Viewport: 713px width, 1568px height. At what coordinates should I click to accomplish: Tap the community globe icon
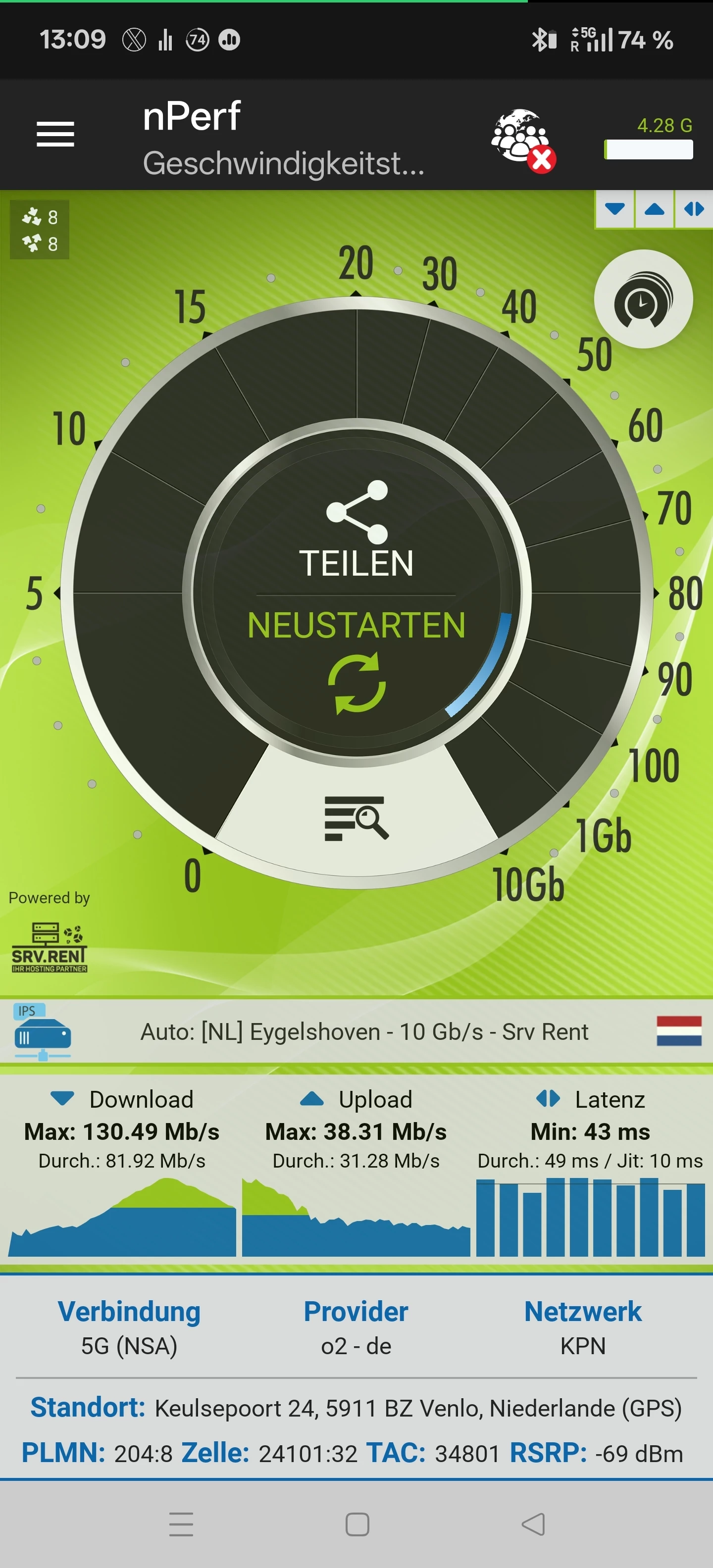pyautogui.click(x=522, y=139)
